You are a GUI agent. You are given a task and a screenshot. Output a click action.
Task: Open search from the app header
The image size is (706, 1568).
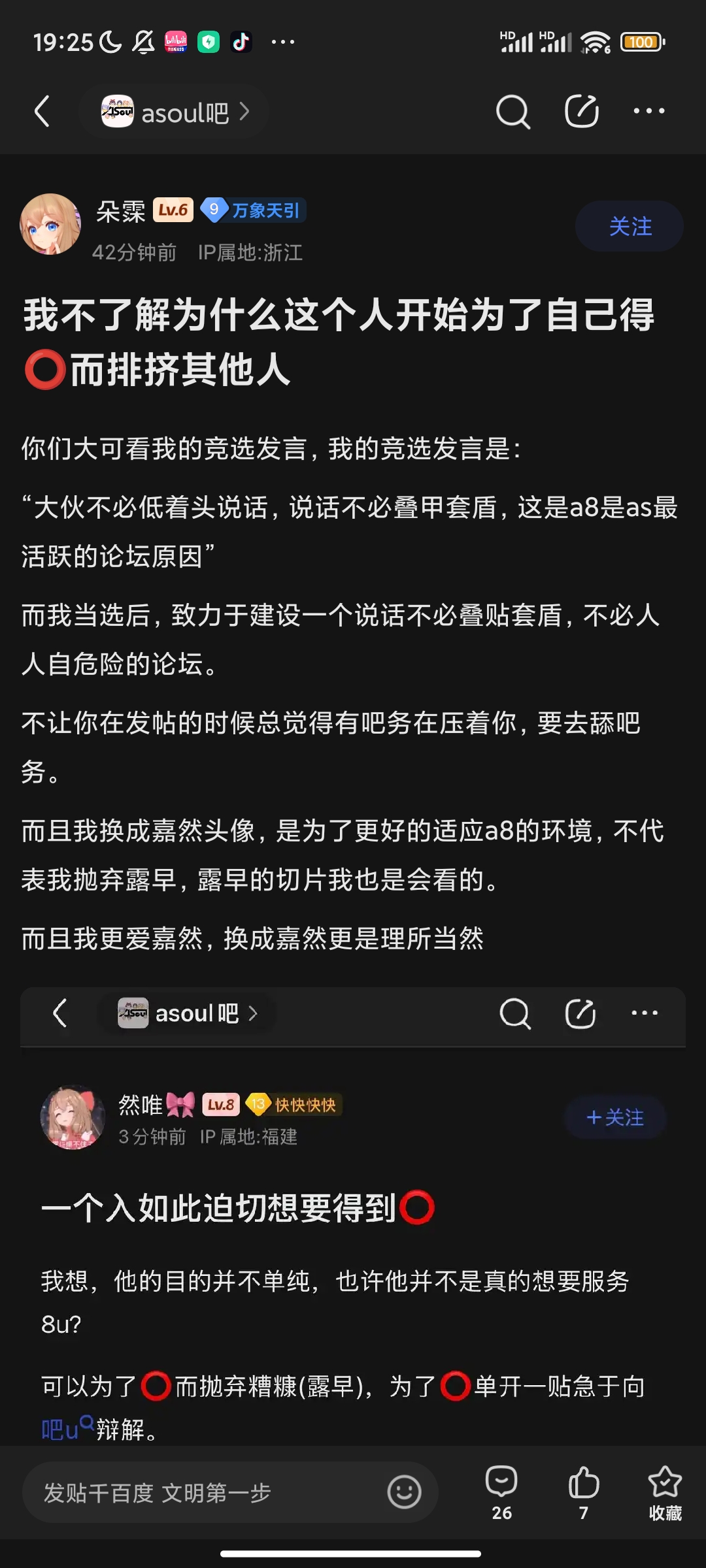coord(513,112)
